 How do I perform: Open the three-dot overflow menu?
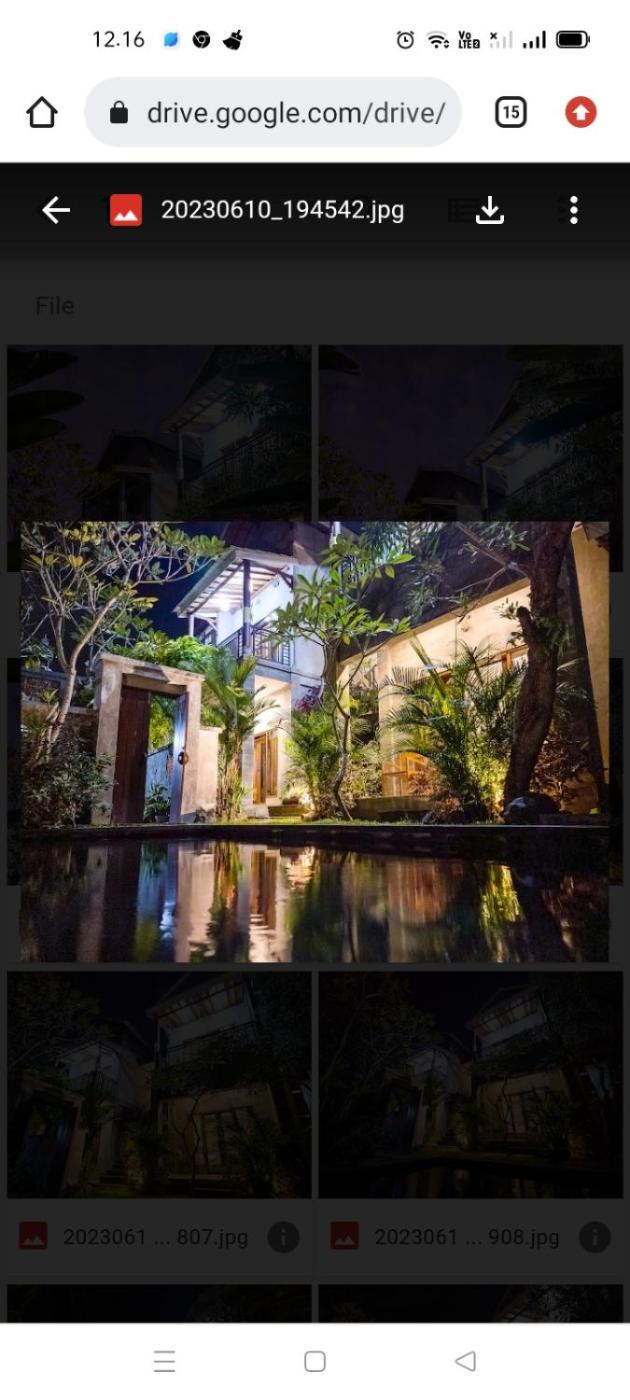coord(573,210)
